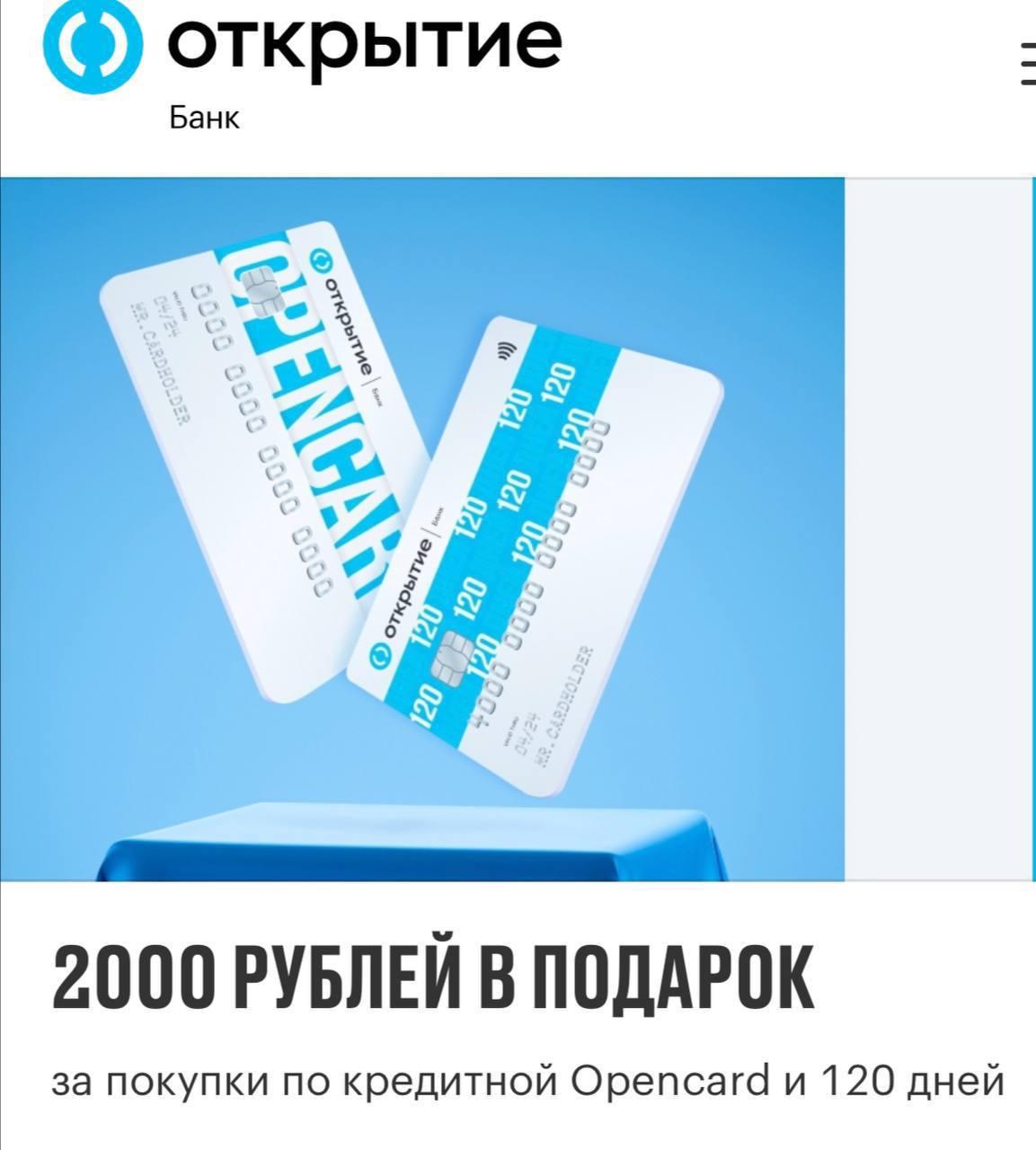Image resolution: width=1036 pixels, height=1150 pixels.
Task: Open the Opencard 2000 rubles promo banner
Action: click(x=422, y=528)
